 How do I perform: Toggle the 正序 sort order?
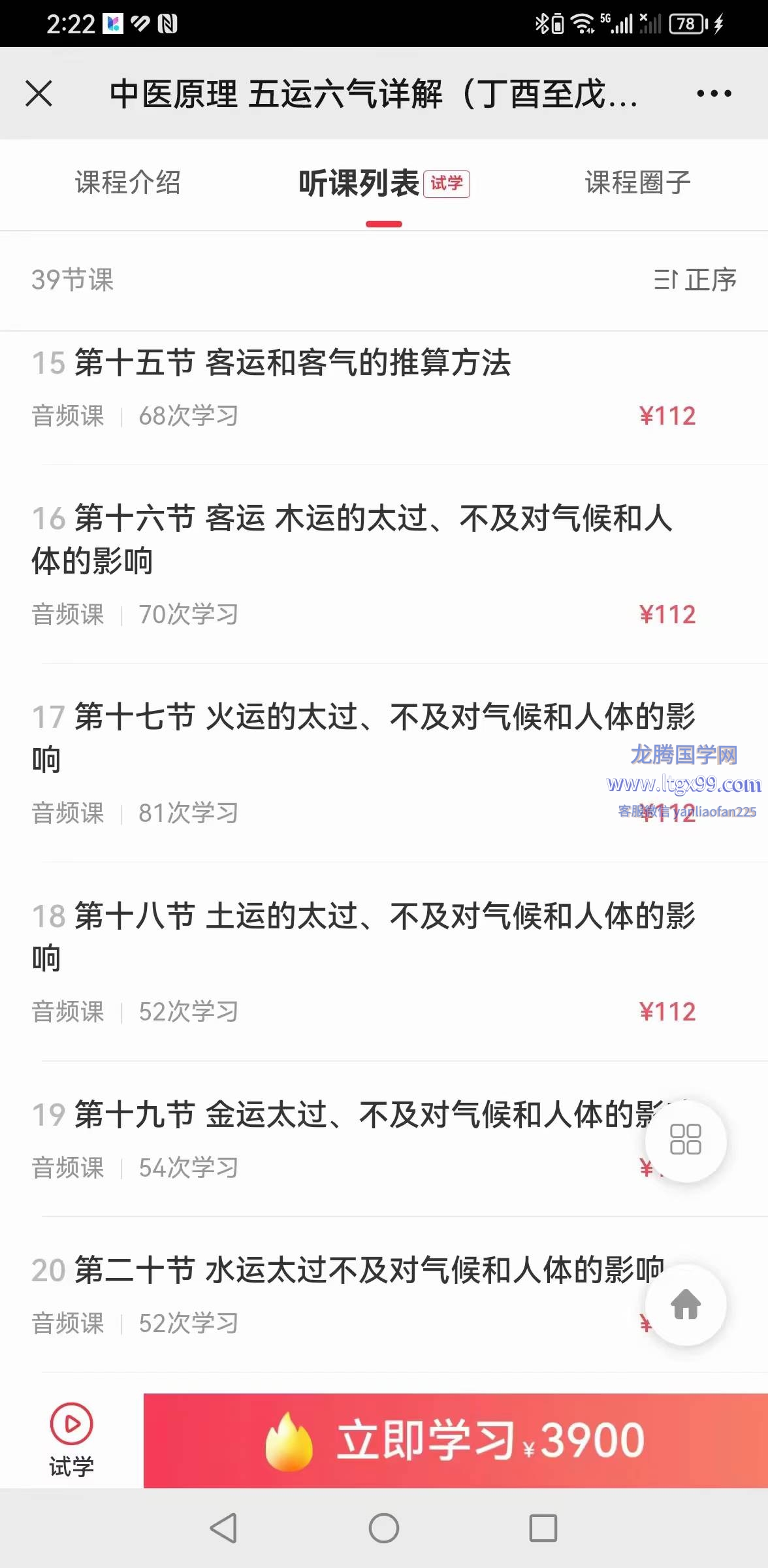click(695, 280)
